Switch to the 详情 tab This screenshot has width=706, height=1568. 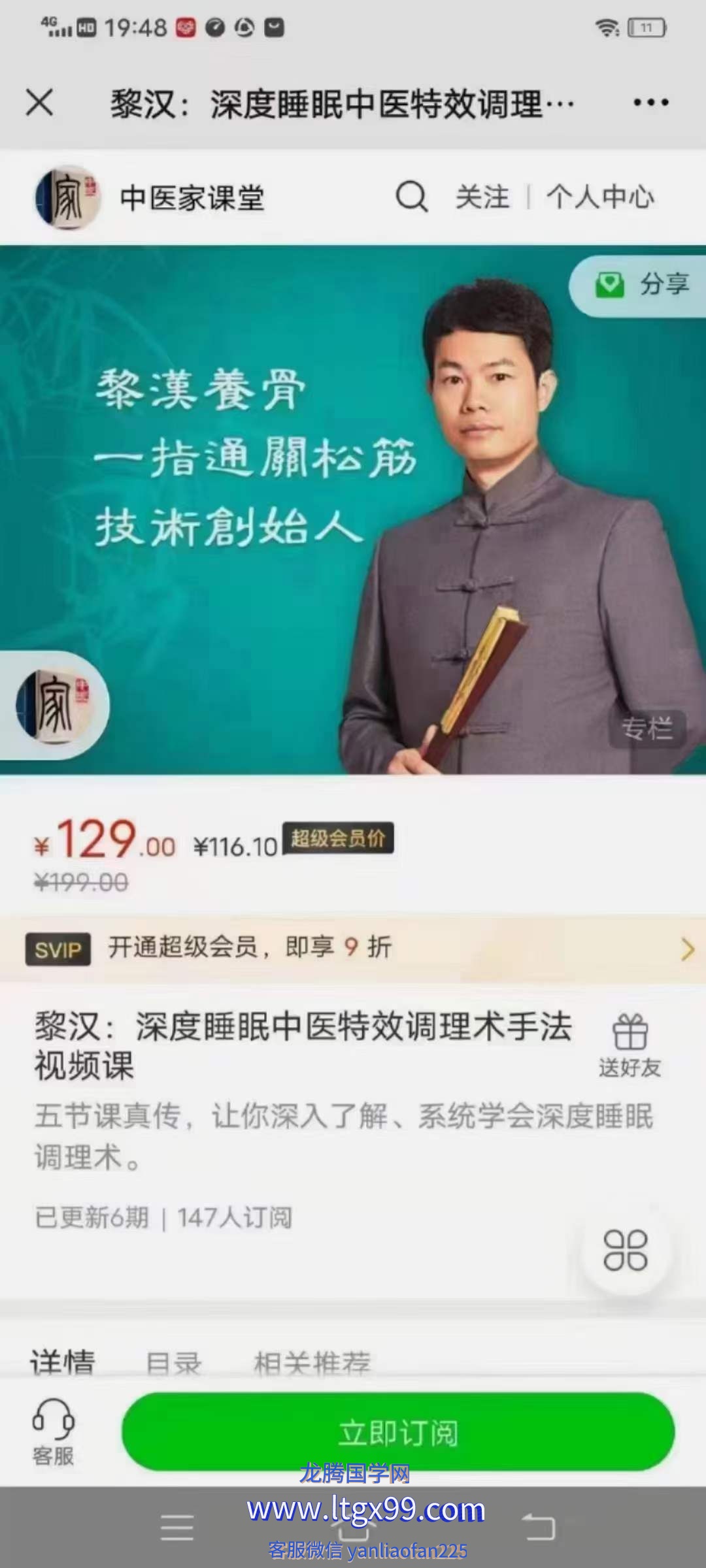pyautogui.click(x=63, y=1362)
